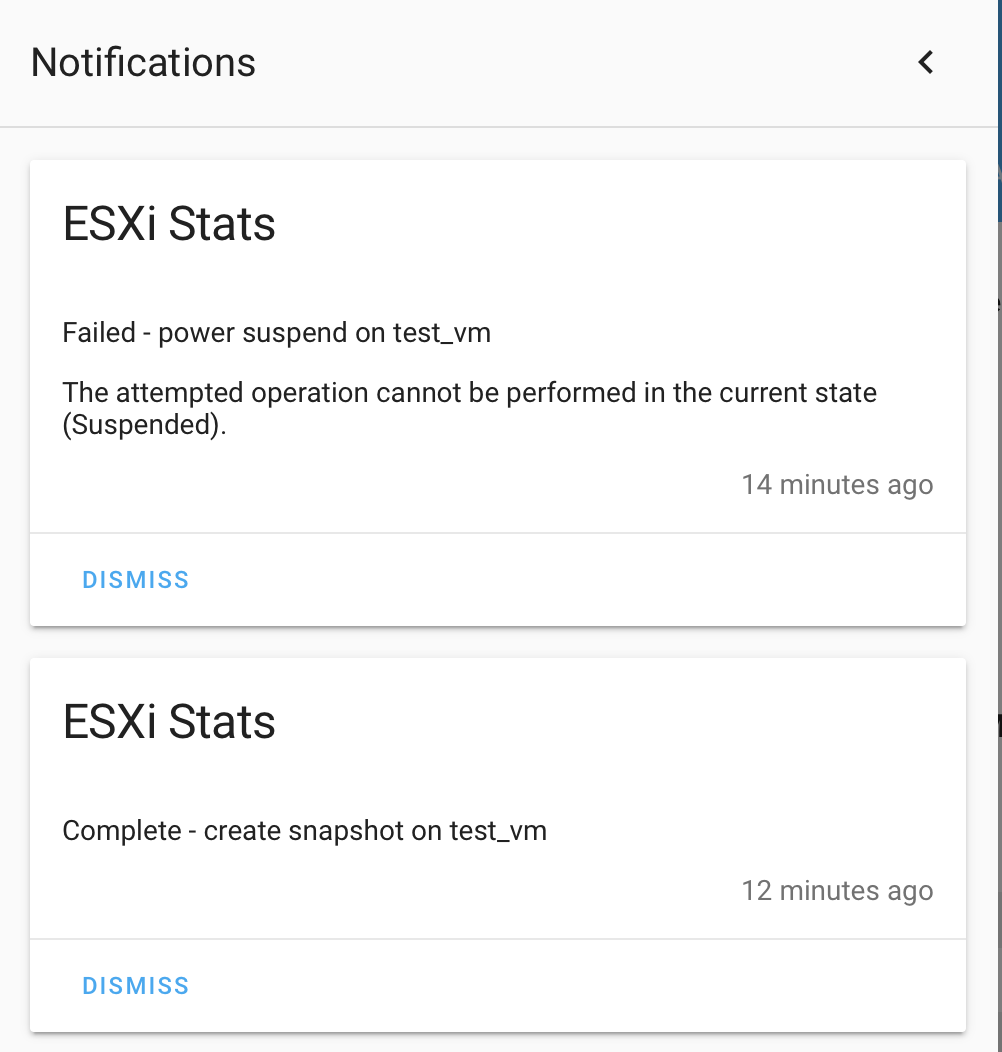Click the '12 minutes ago' timestamp
1002x1052 pixels.
[x=837, y=890]
